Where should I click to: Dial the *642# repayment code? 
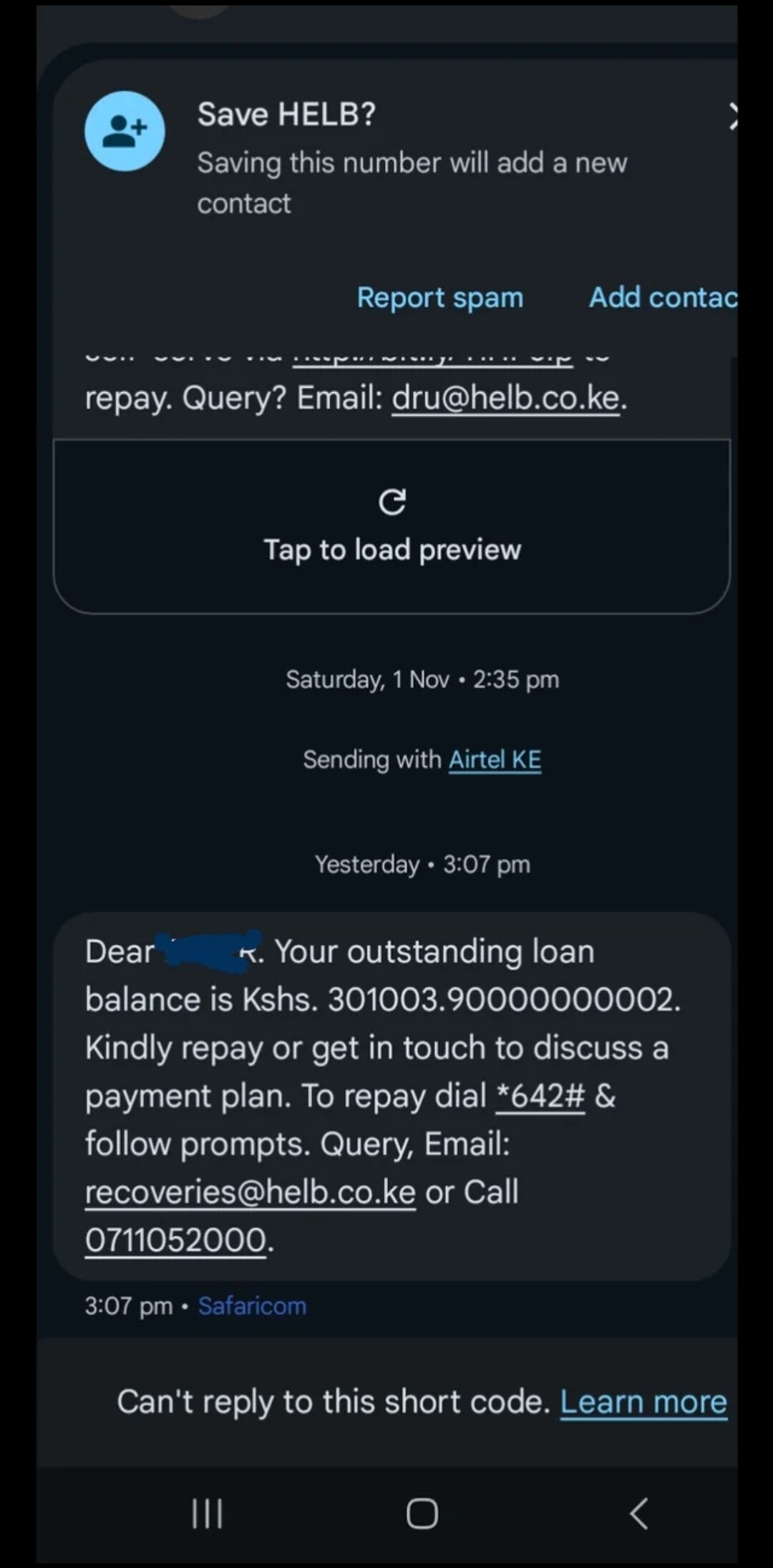pyautogui.click(x=540, y=1096)
